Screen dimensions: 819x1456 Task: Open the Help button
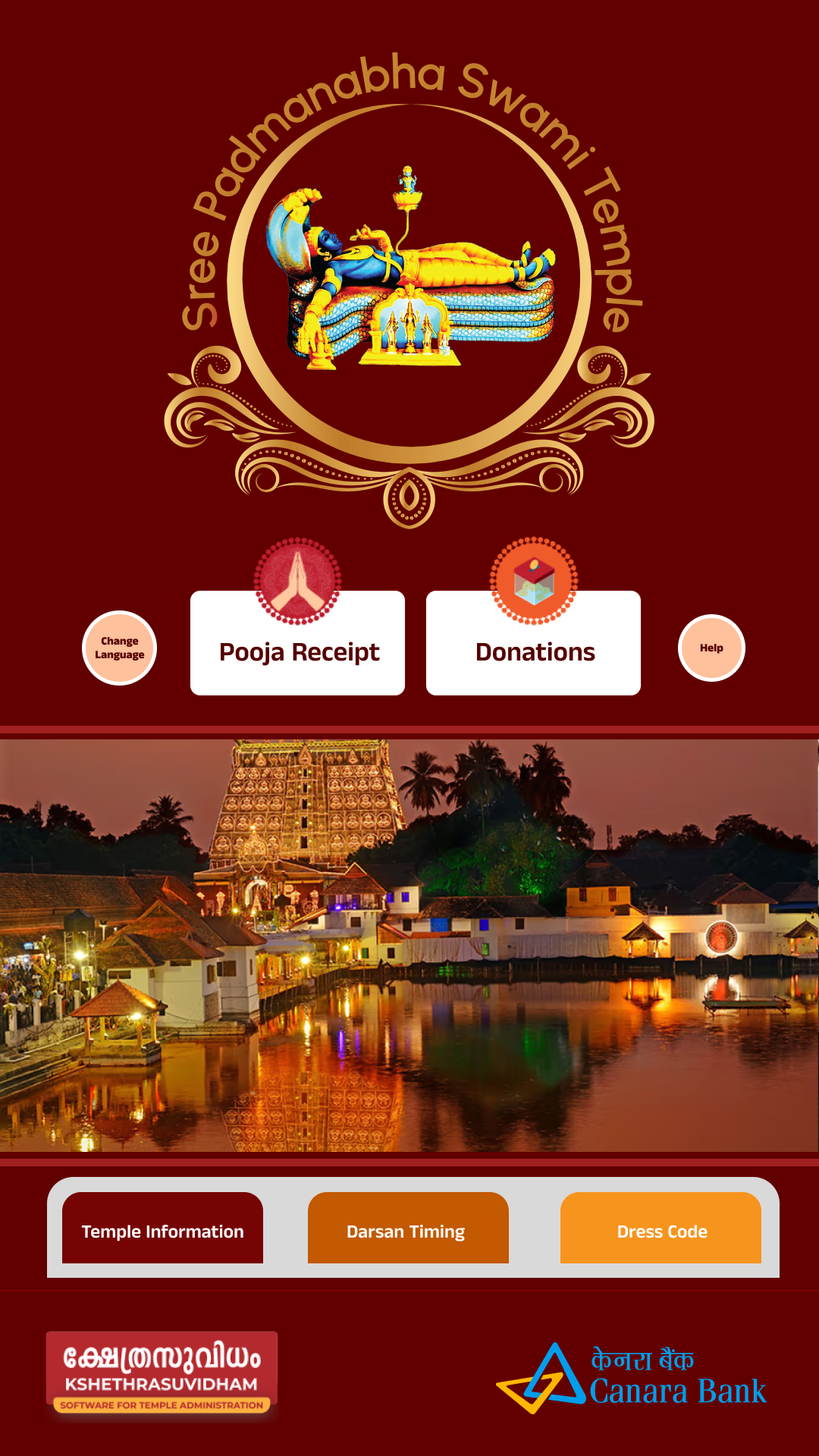tap(711, 648)
